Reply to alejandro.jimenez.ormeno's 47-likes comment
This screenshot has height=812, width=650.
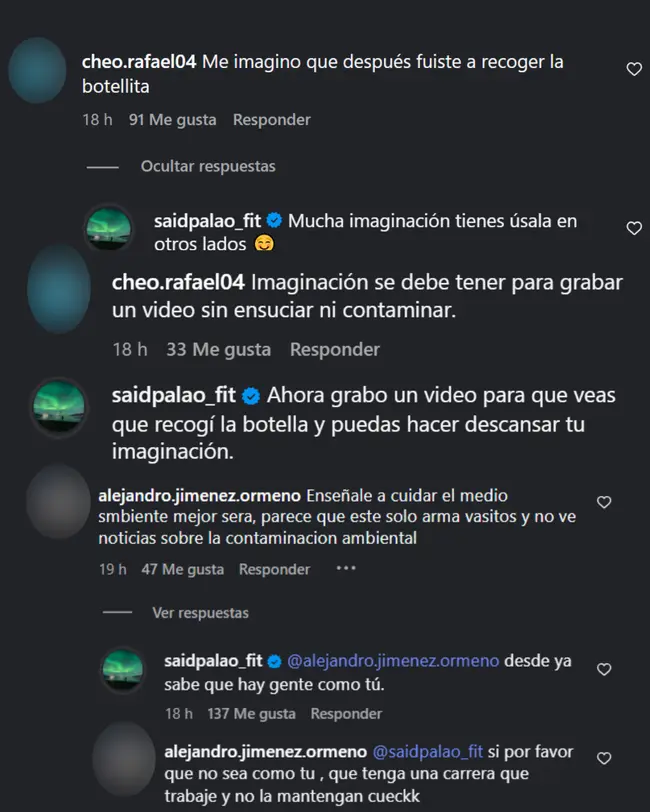tap(273, 569)
